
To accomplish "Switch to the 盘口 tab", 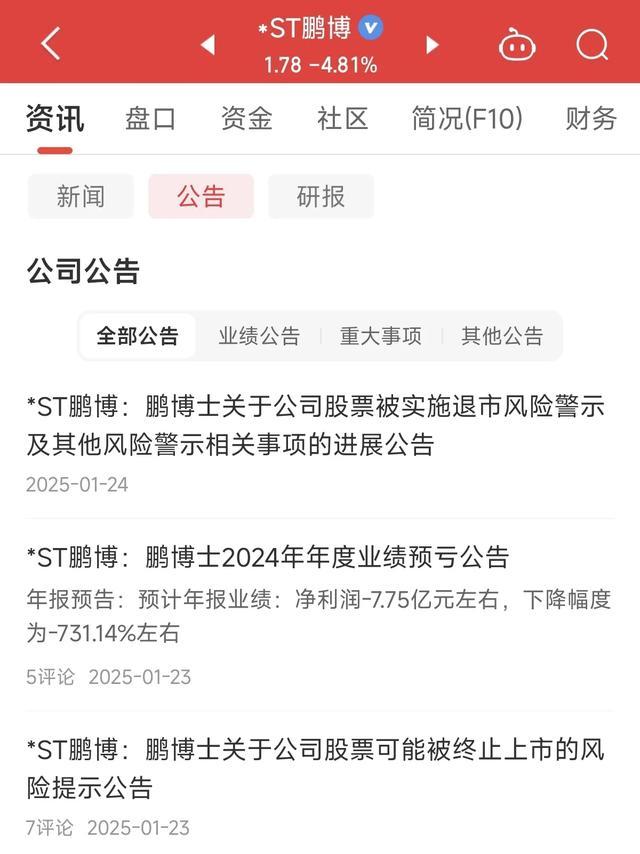I will point(150,119).
